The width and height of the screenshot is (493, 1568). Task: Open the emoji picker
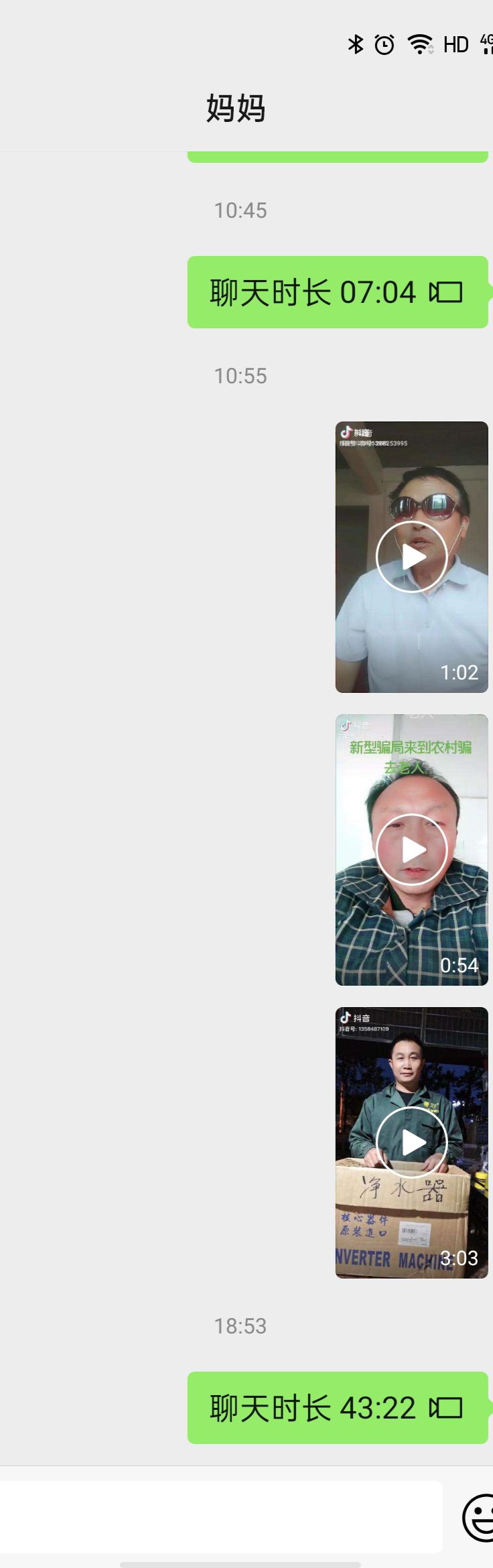478,1517
